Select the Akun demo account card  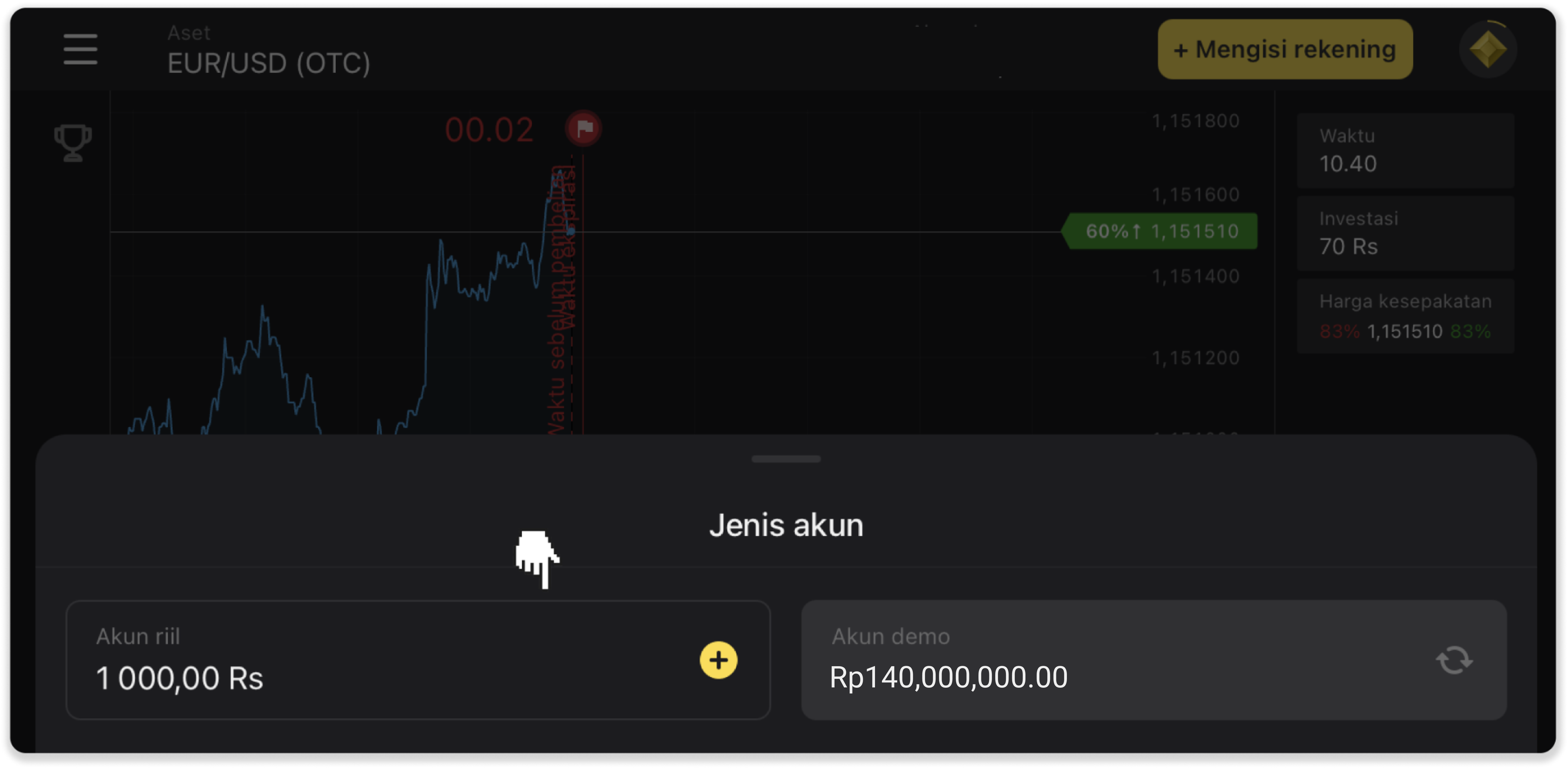[x=1096, y=660]
